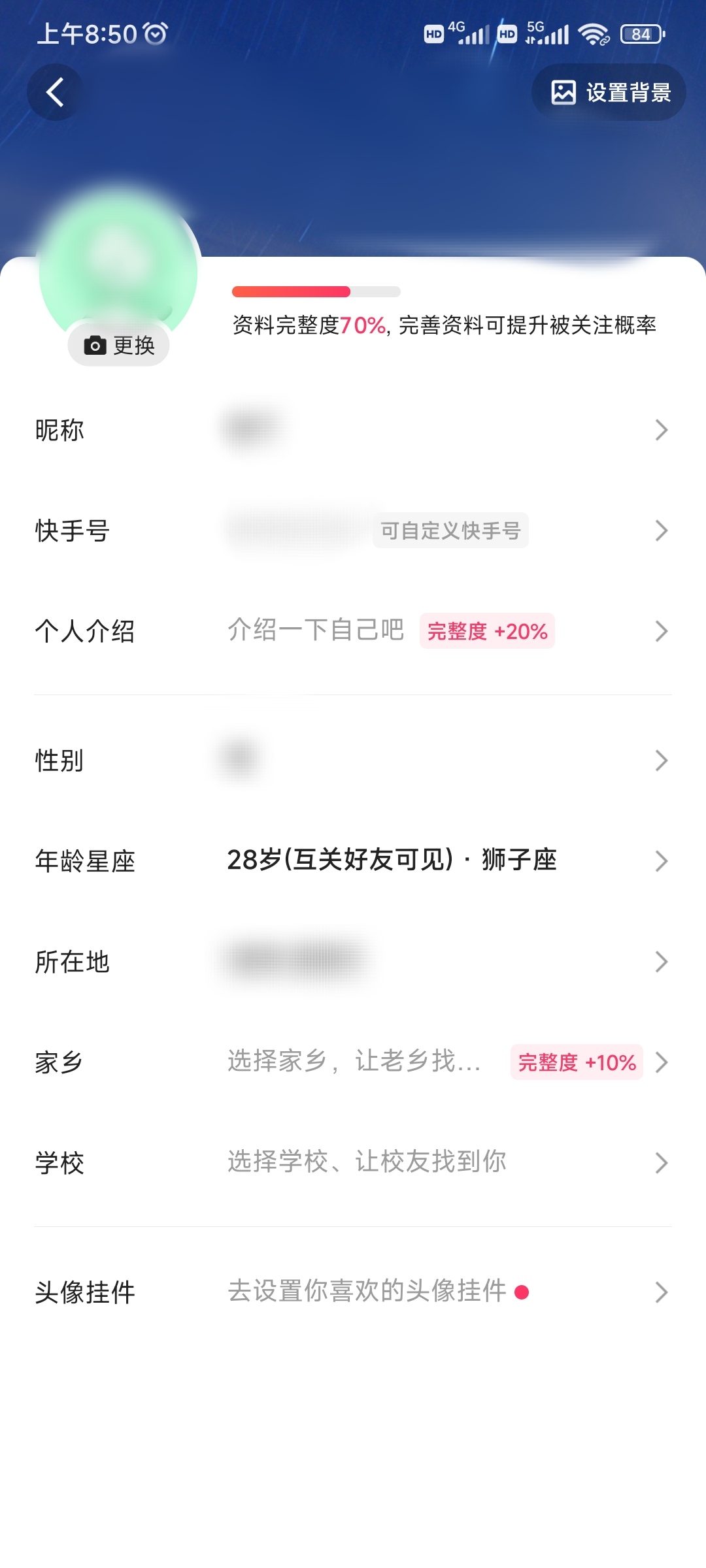The height and width of the screenshot is (1568, 706).
Task: Click the 更换 change avatar button
Action: [118, 345]
